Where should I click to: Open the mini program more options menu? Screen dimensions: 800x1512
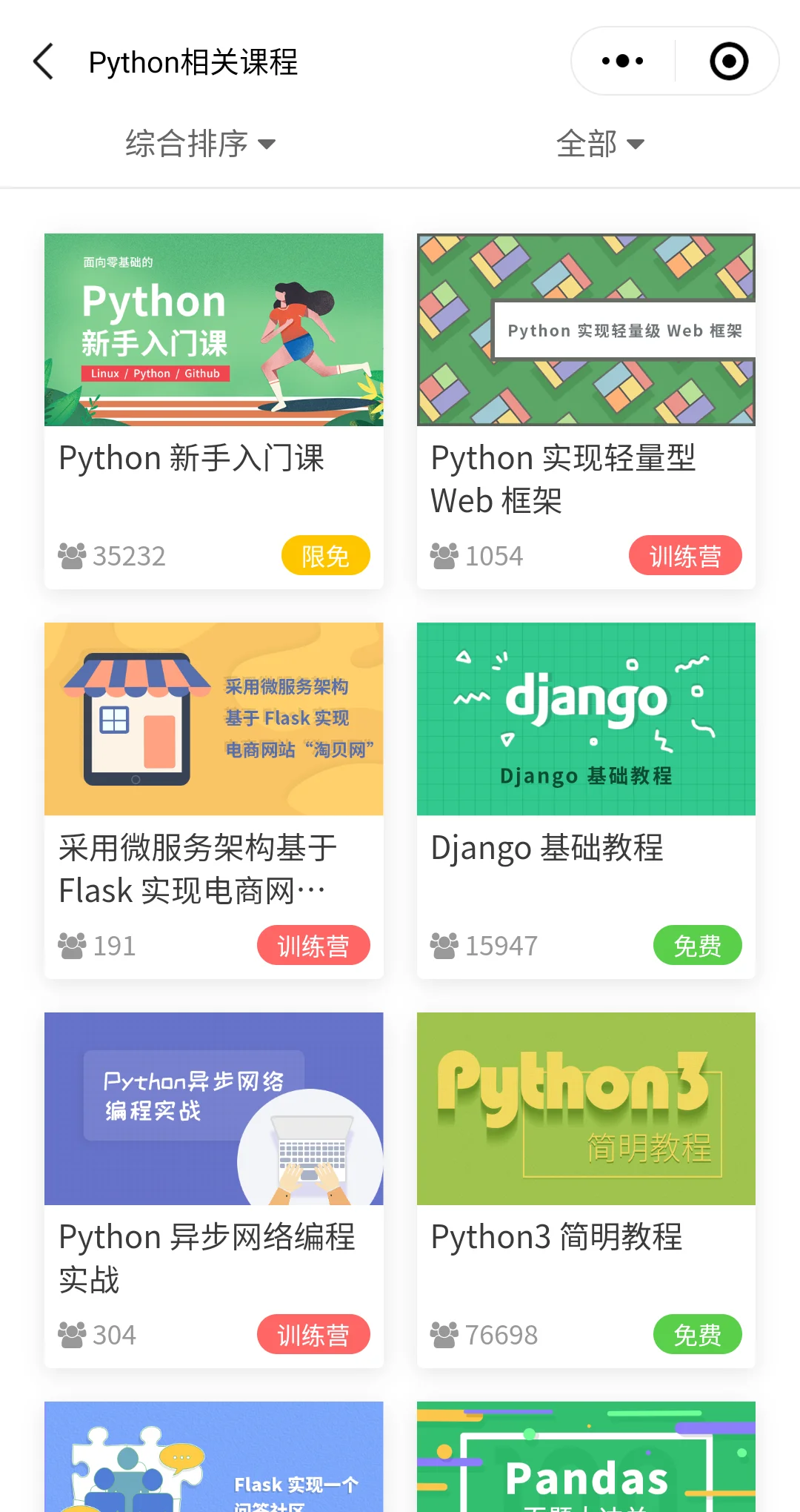tap(623, 62)
